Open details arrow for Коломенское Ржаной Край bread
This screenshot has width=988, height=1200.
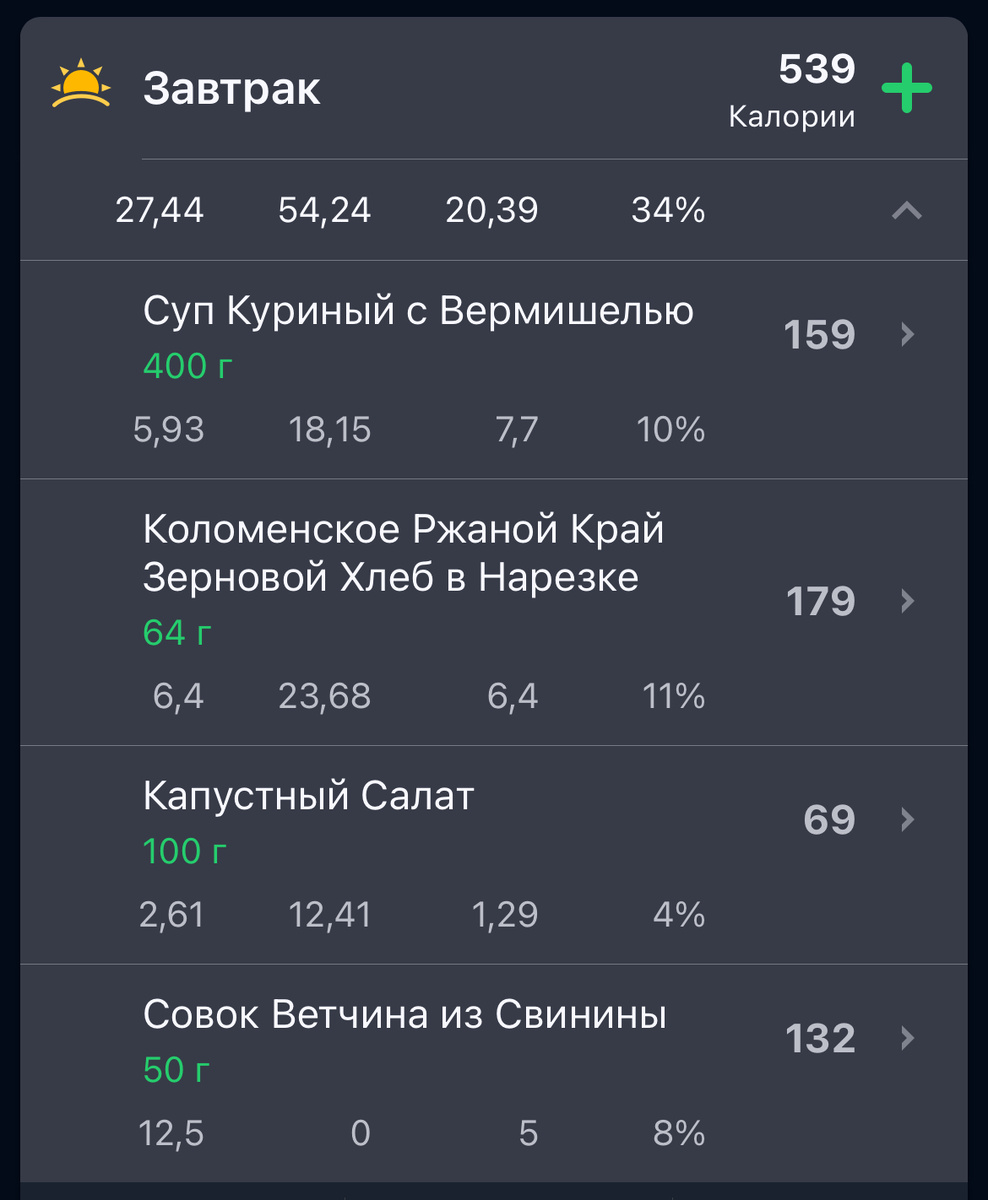[905, 601]
